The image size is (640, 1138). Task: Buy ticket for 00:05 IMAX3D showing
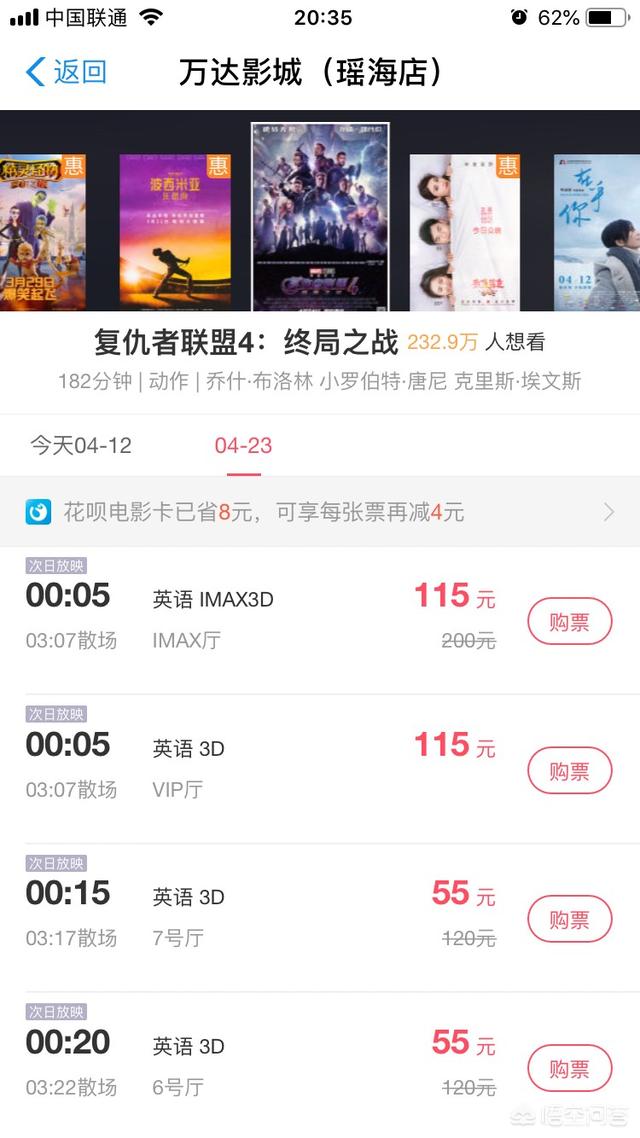pyautogui.click(x=570, y=621)
